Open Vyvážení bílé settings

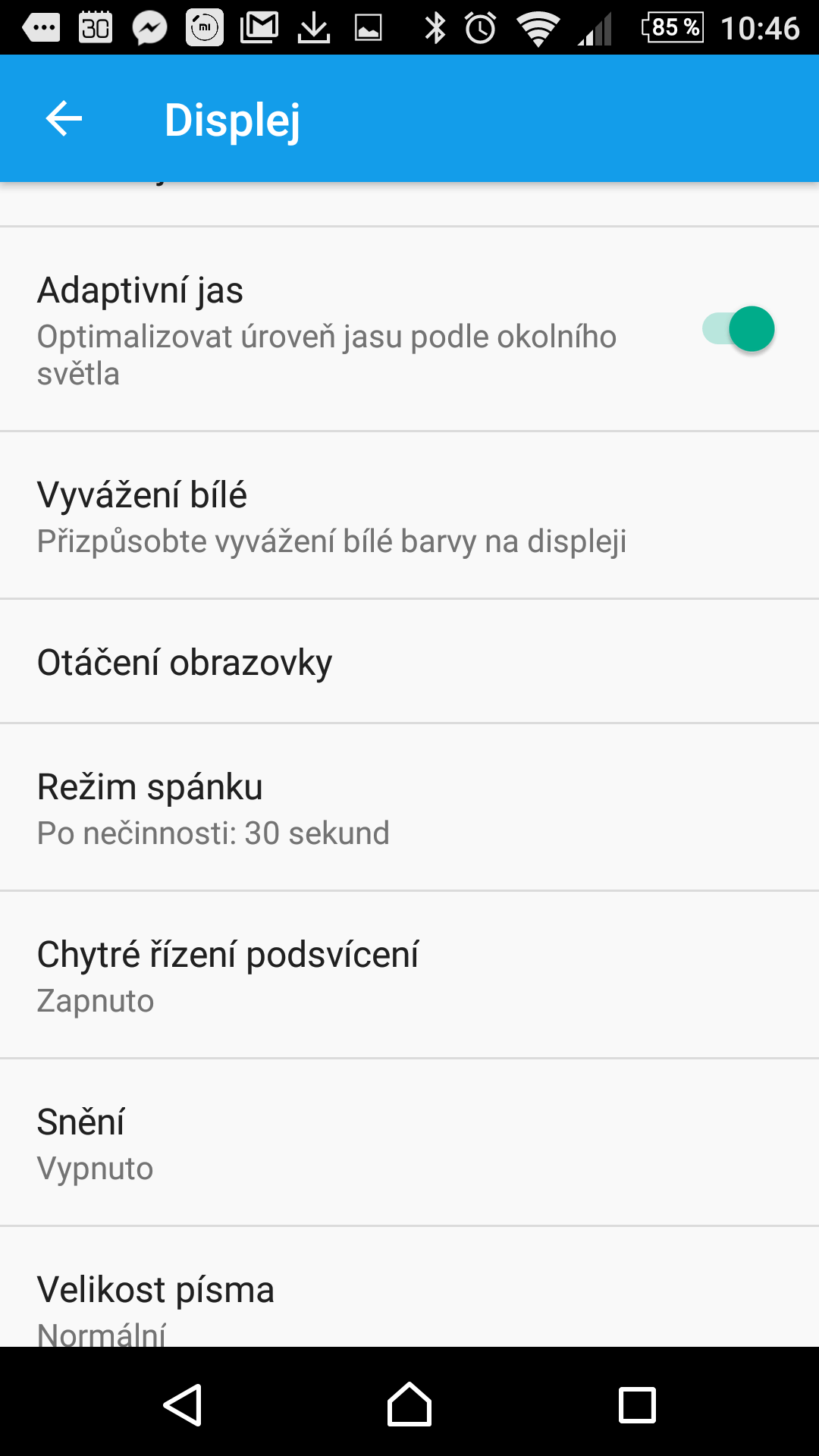pos(409,516)
